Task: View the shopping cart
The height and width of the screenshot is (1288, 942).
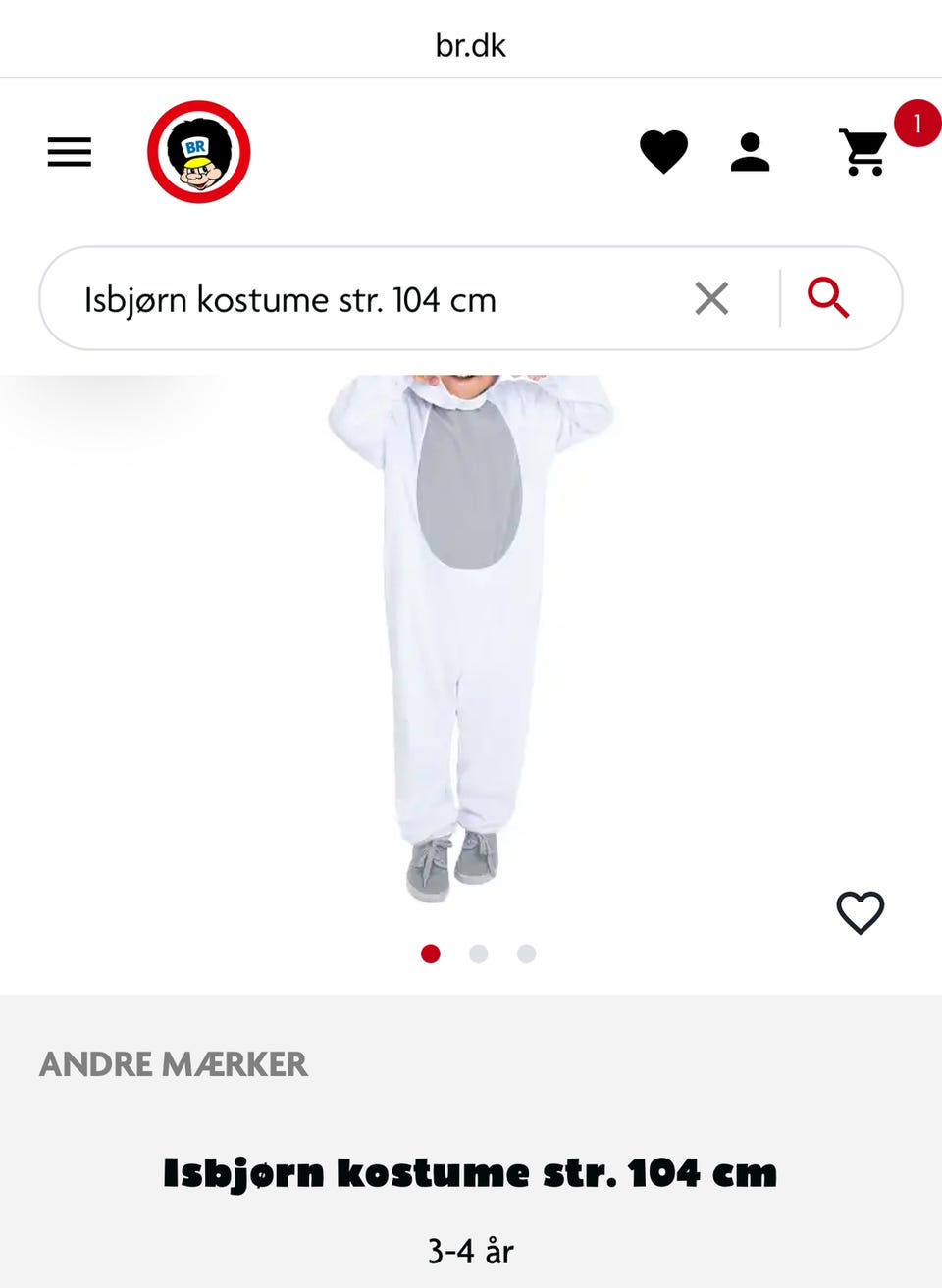Action: point(864,152)
